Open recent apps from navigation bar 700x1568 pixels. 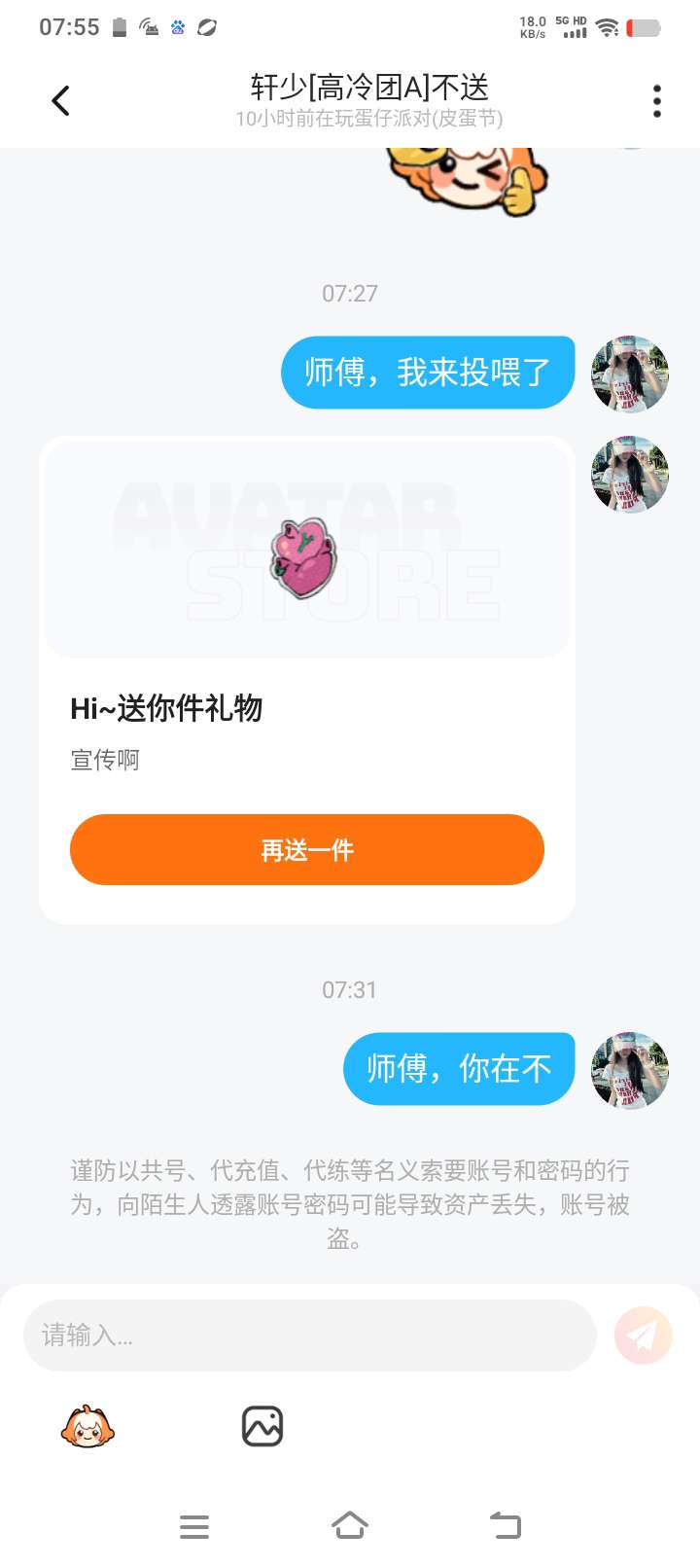[194, 1526]
